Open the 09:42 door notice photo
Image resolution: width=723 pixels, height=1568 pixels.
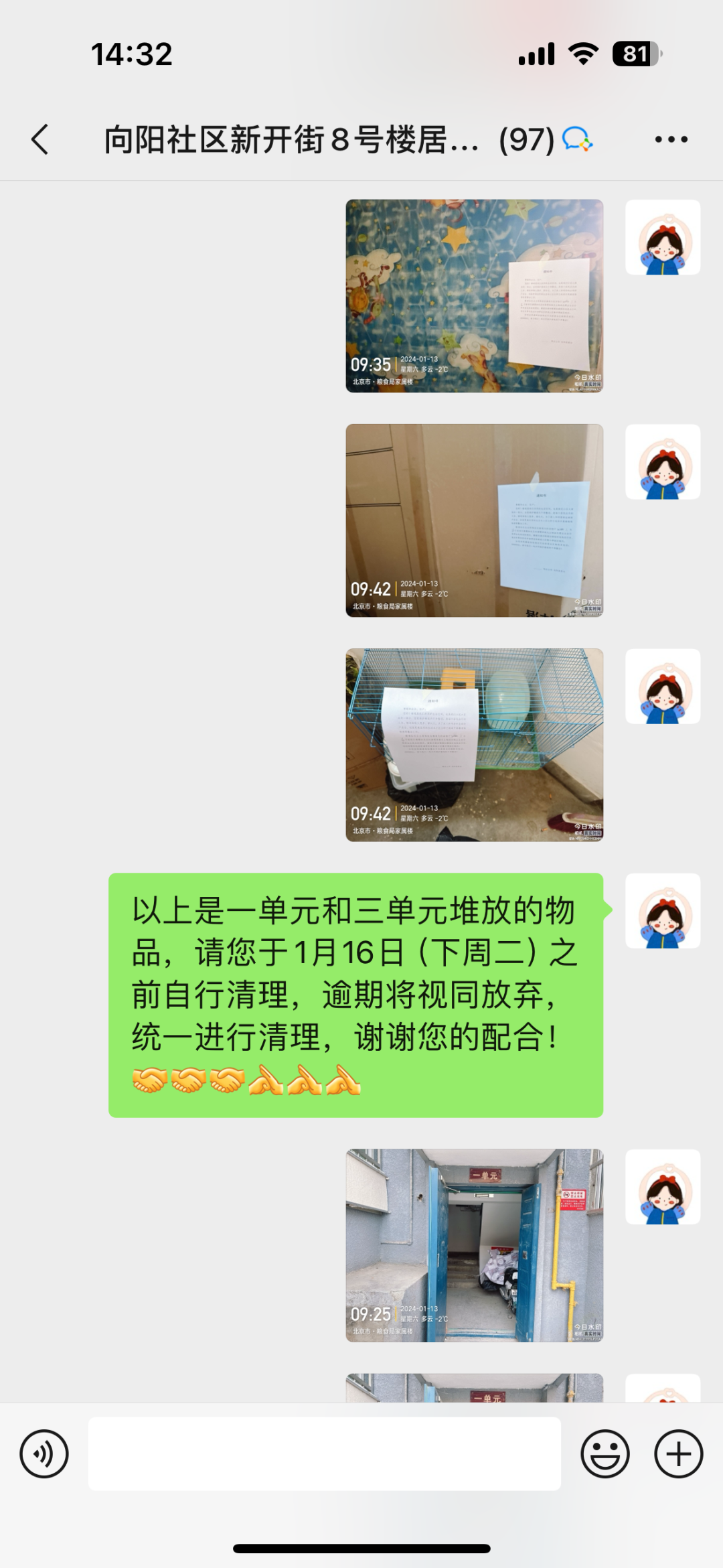tap(474, 520)
